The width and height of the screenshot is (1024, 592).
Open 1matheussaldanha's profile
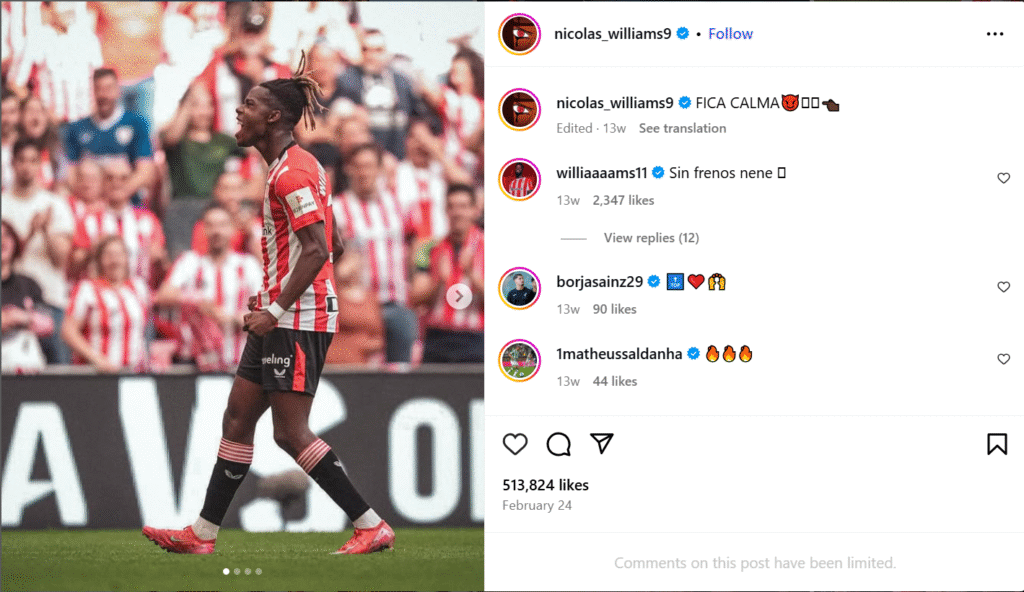(x=619, y=354)
